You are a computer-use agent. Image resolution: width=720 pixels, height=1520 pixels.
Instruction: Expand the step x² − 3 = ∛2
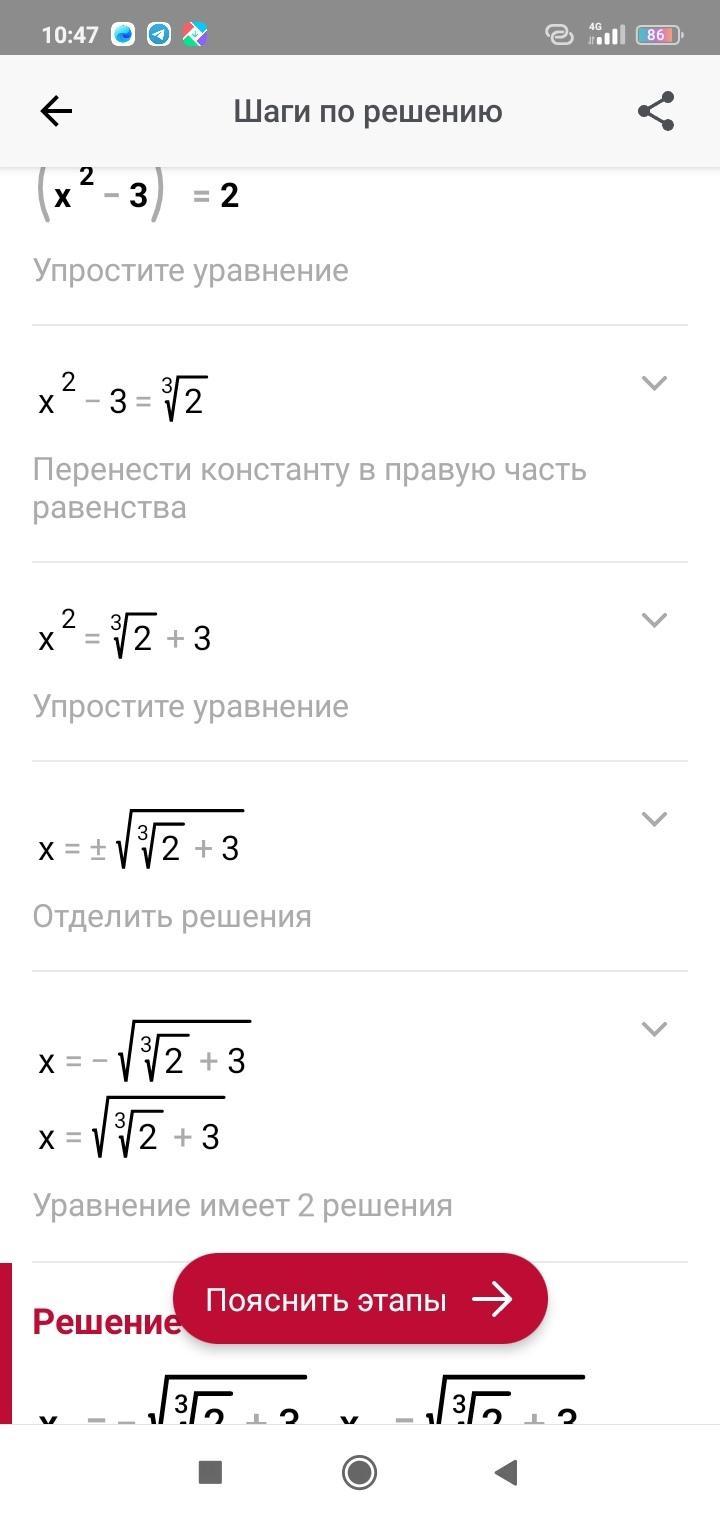coord(654,383)
